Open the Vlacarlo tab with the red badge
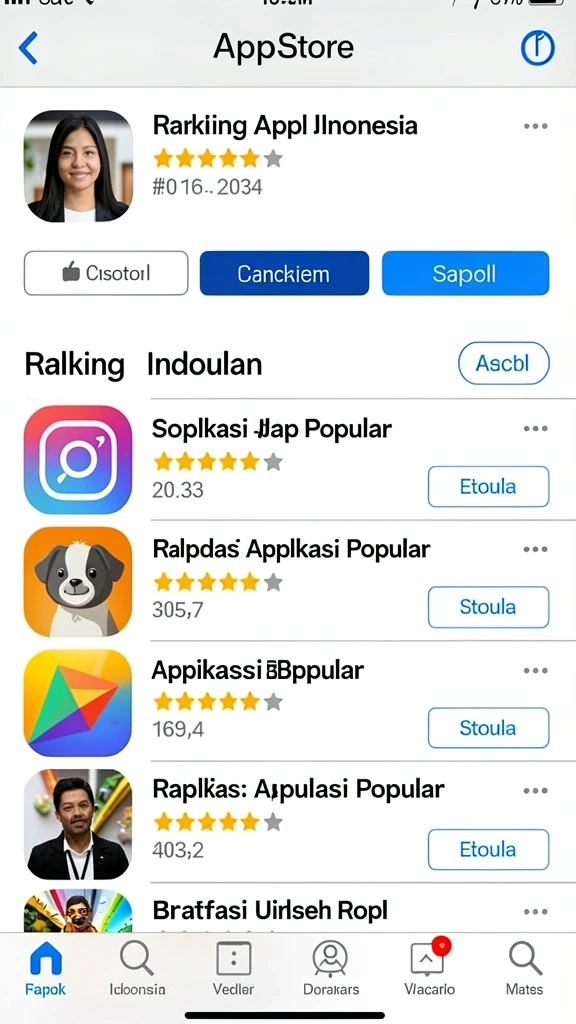Image resolution: width=576 pixels, height=1024 pixels. [429, 968]
